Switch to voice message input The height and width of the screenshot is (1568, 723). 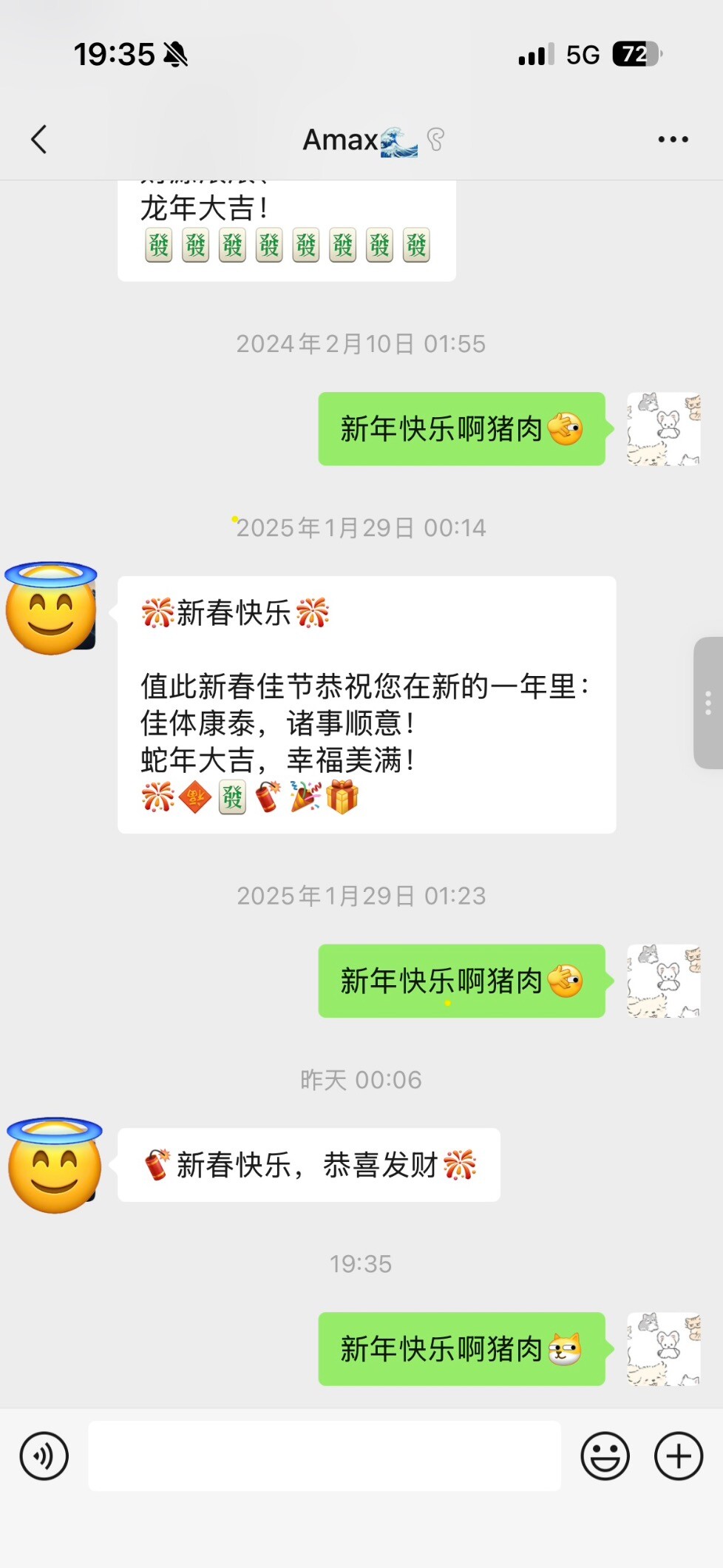point(44,1456)
